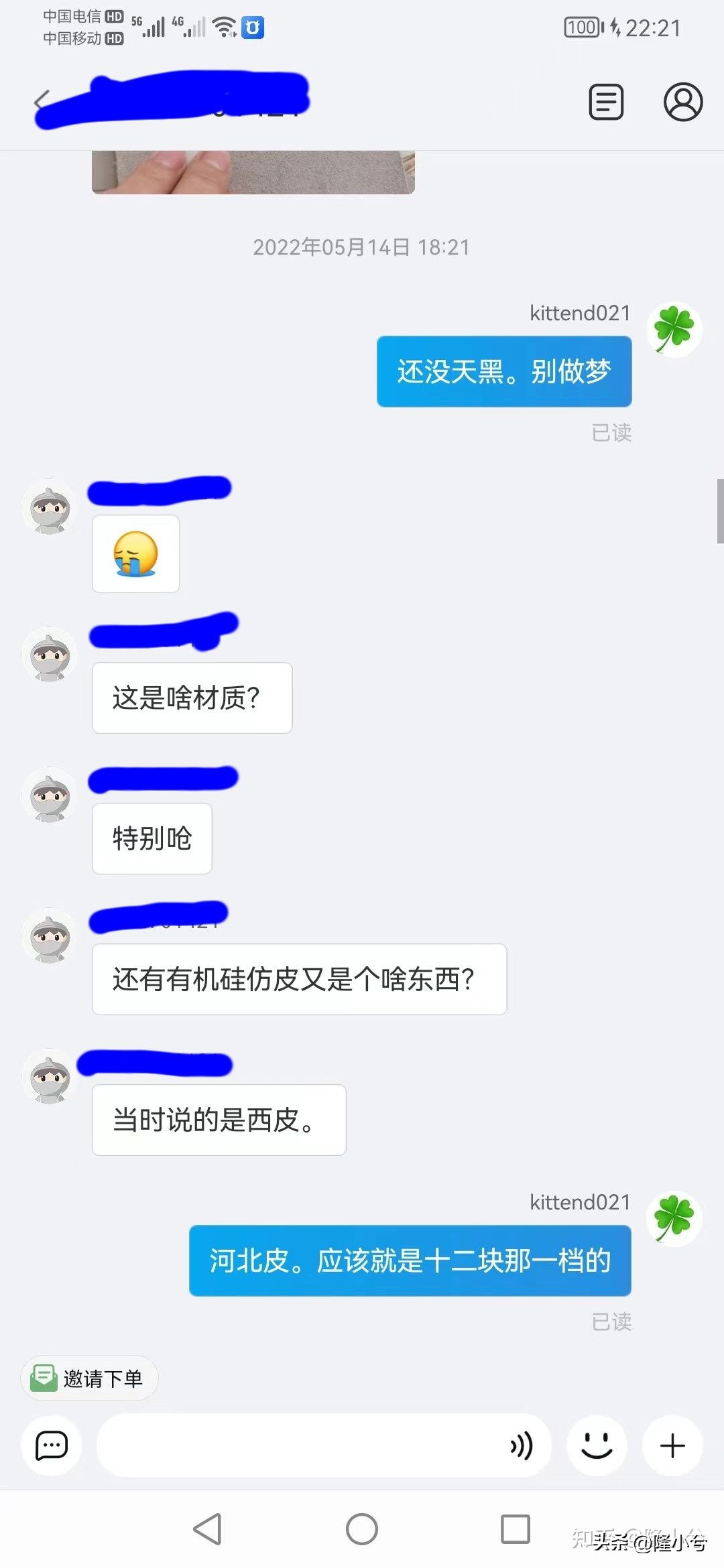Tap the chat bubble icon near input field
Viewport: 724px width, 1568px height.
coord(51,1445)
